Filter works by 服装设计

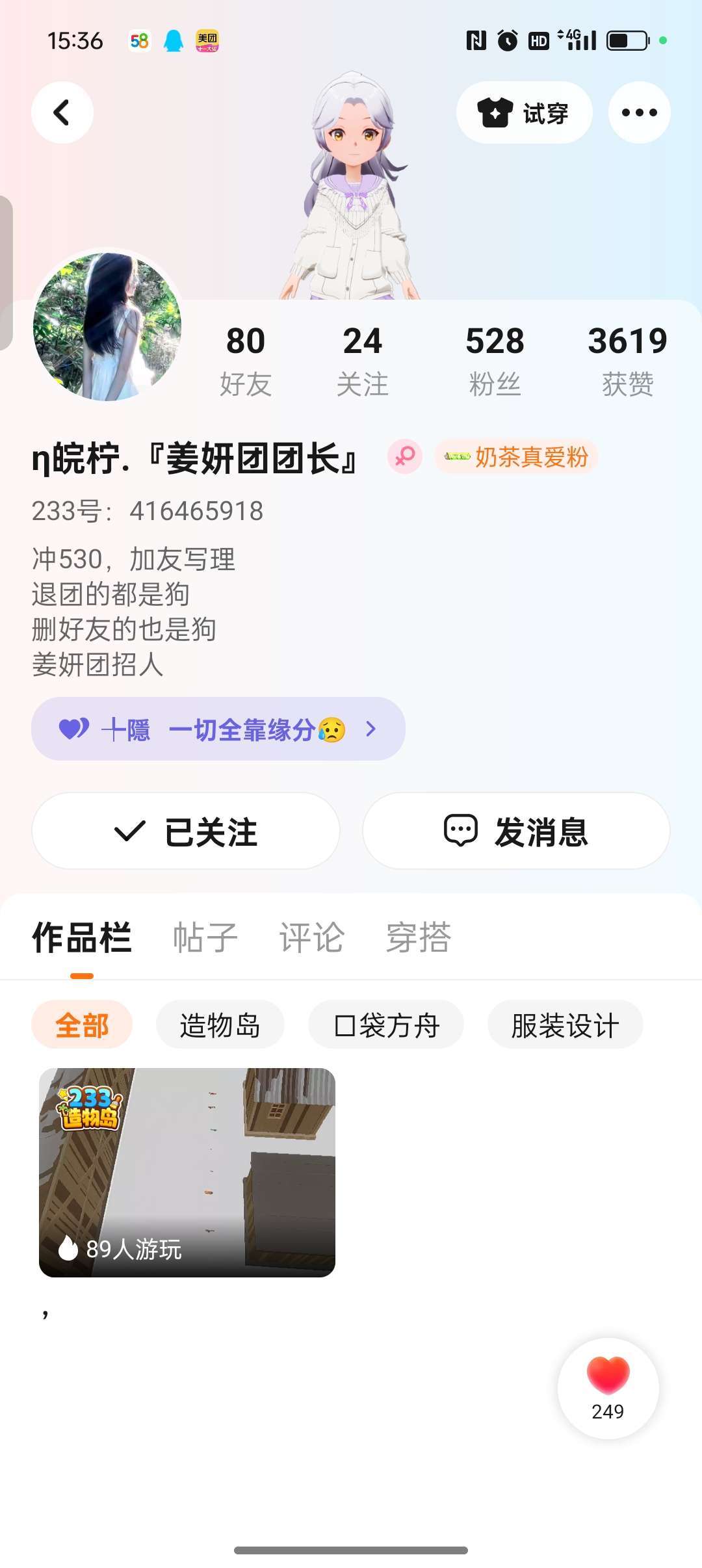pos(565,1025)
